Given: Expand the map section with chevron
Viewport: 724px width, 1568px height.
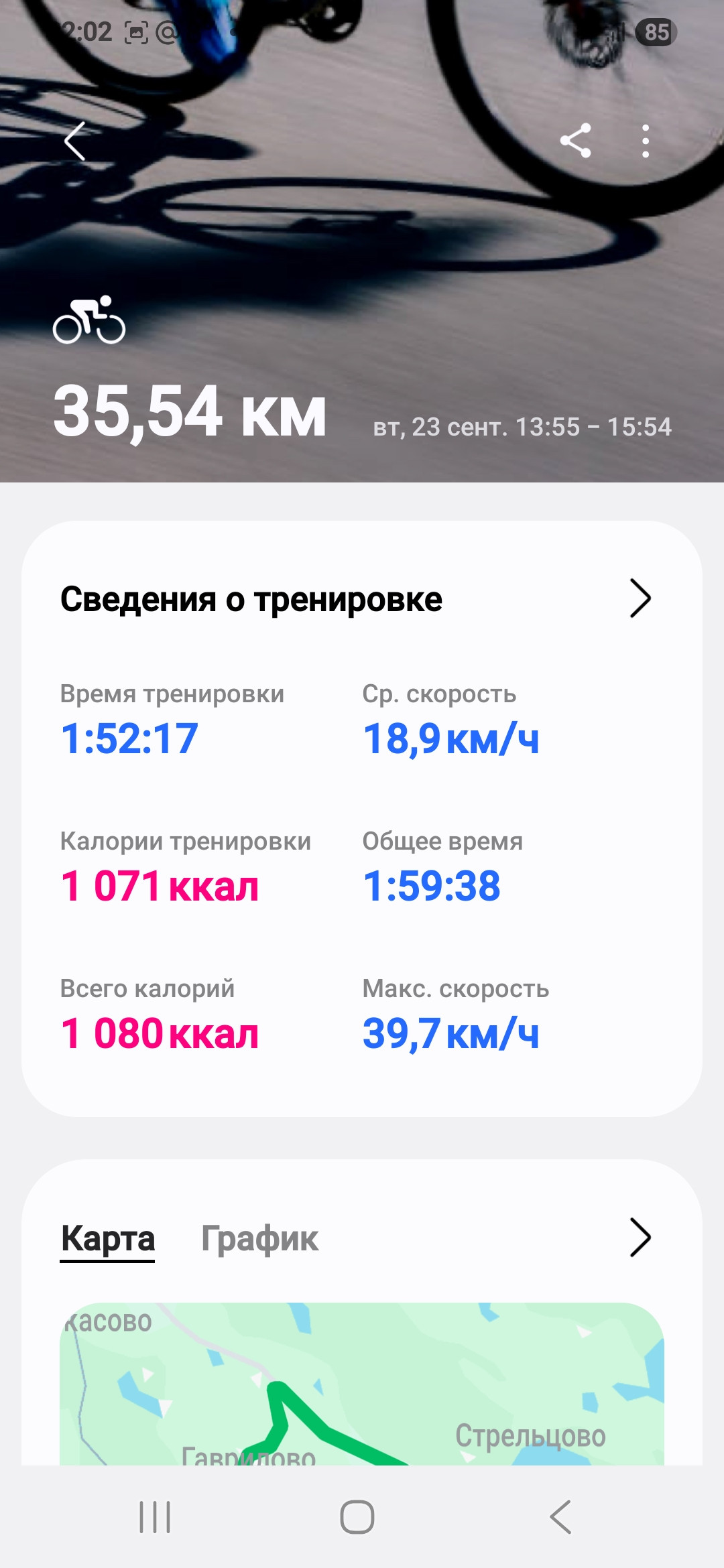Looking at the screenshot, I should (640, 1237).
